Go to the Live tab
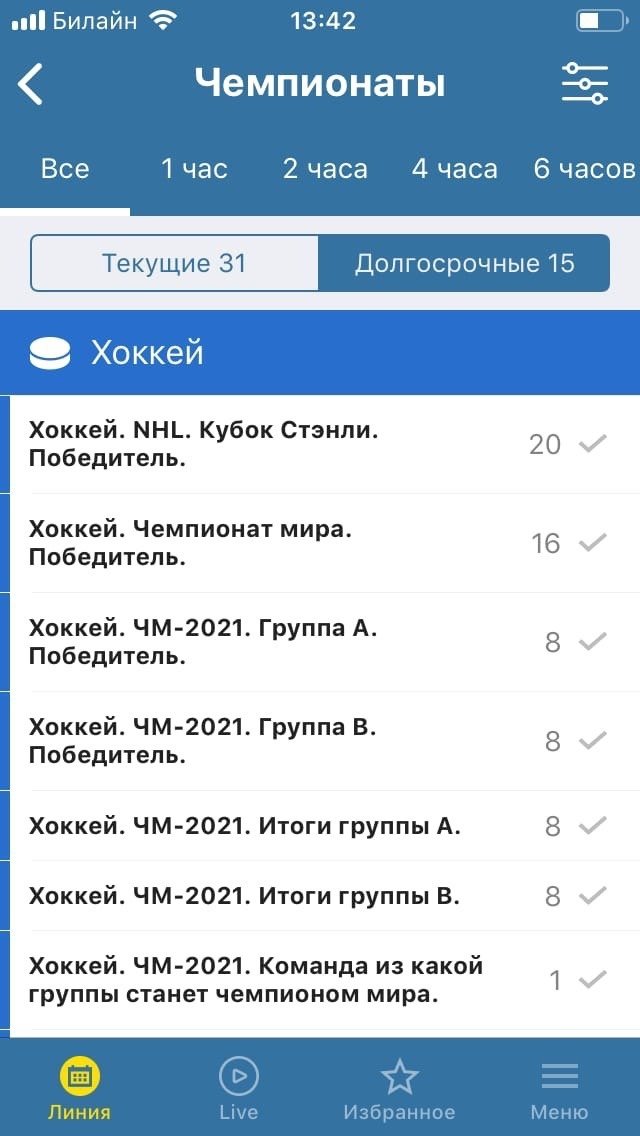Screen dimensions: 640x1136 [239, 1088]
